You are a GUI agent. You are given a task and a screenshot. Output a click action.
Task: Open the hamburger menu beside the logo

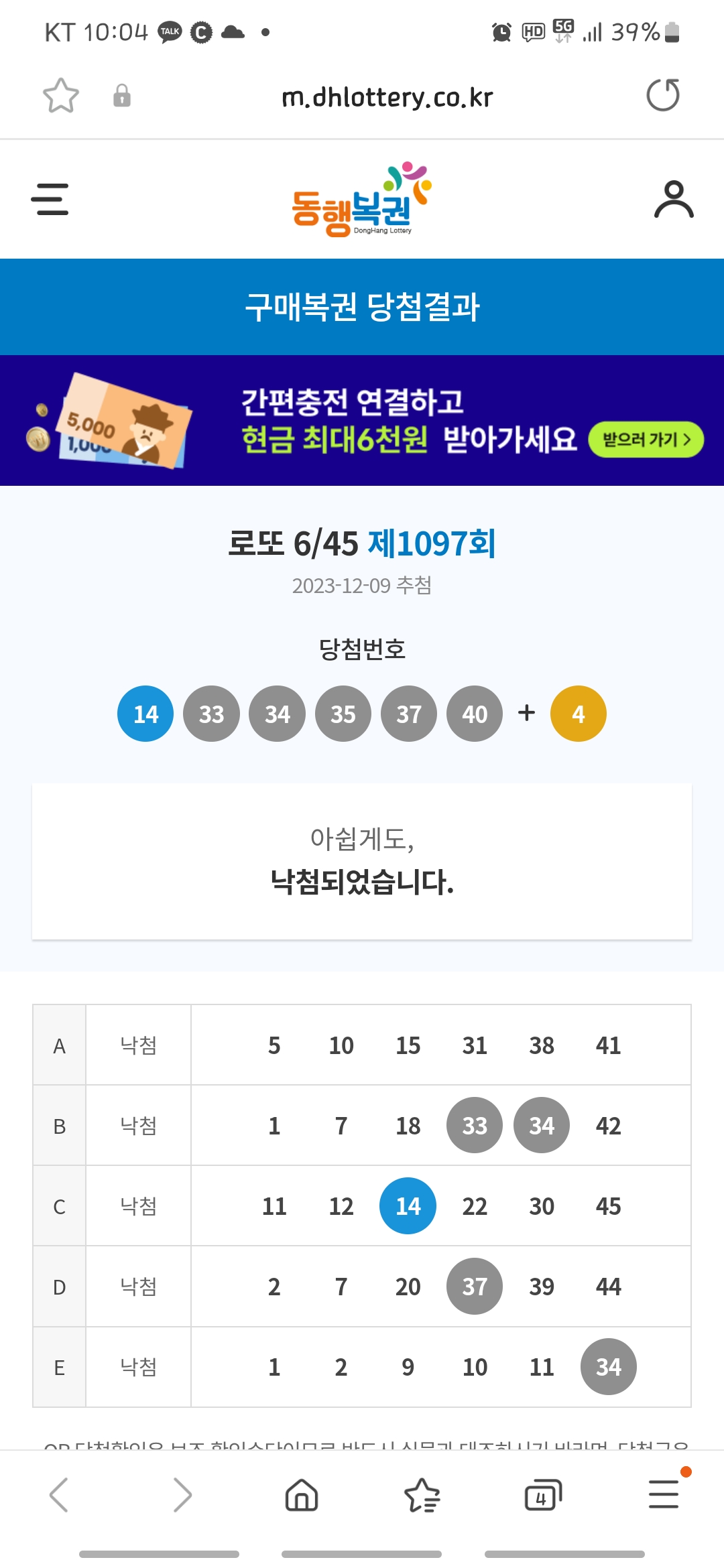point(50,199)
